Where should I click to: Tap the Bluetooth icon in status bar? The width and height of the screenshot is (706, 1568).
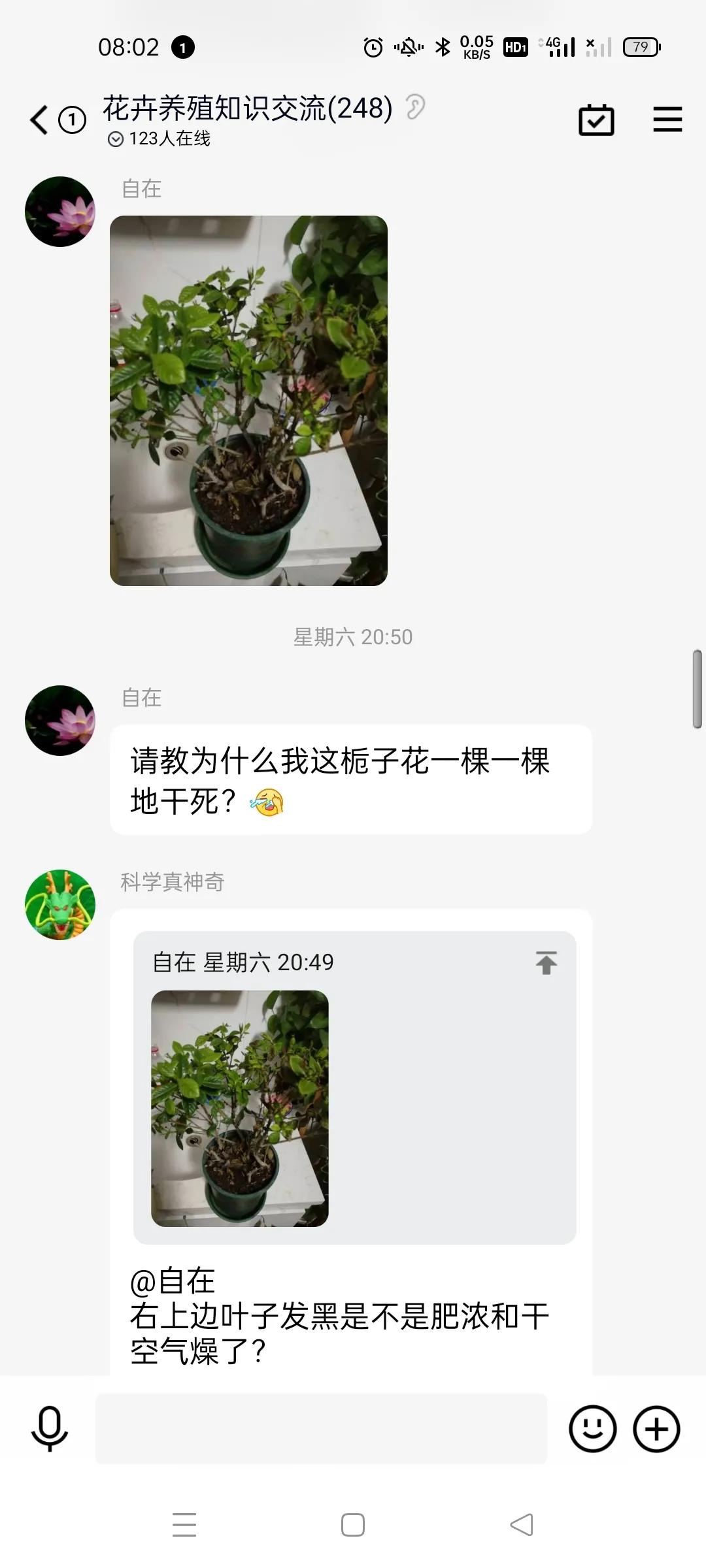pos(442,48)
